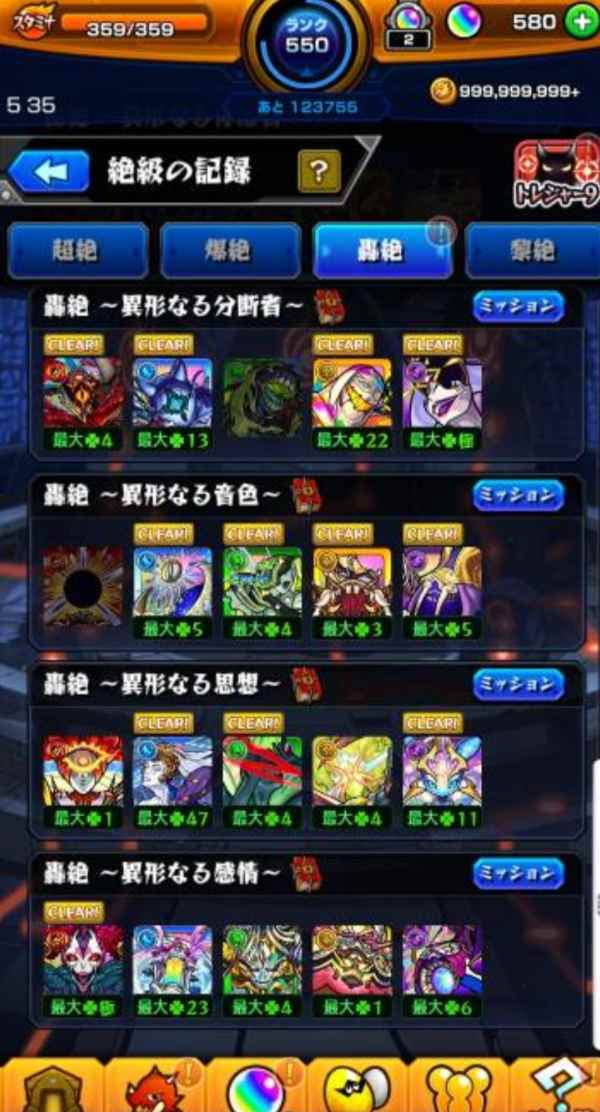Add orbs with the green plus button
This screenshot has height=1112, width=600.
(x=582, y=23)
